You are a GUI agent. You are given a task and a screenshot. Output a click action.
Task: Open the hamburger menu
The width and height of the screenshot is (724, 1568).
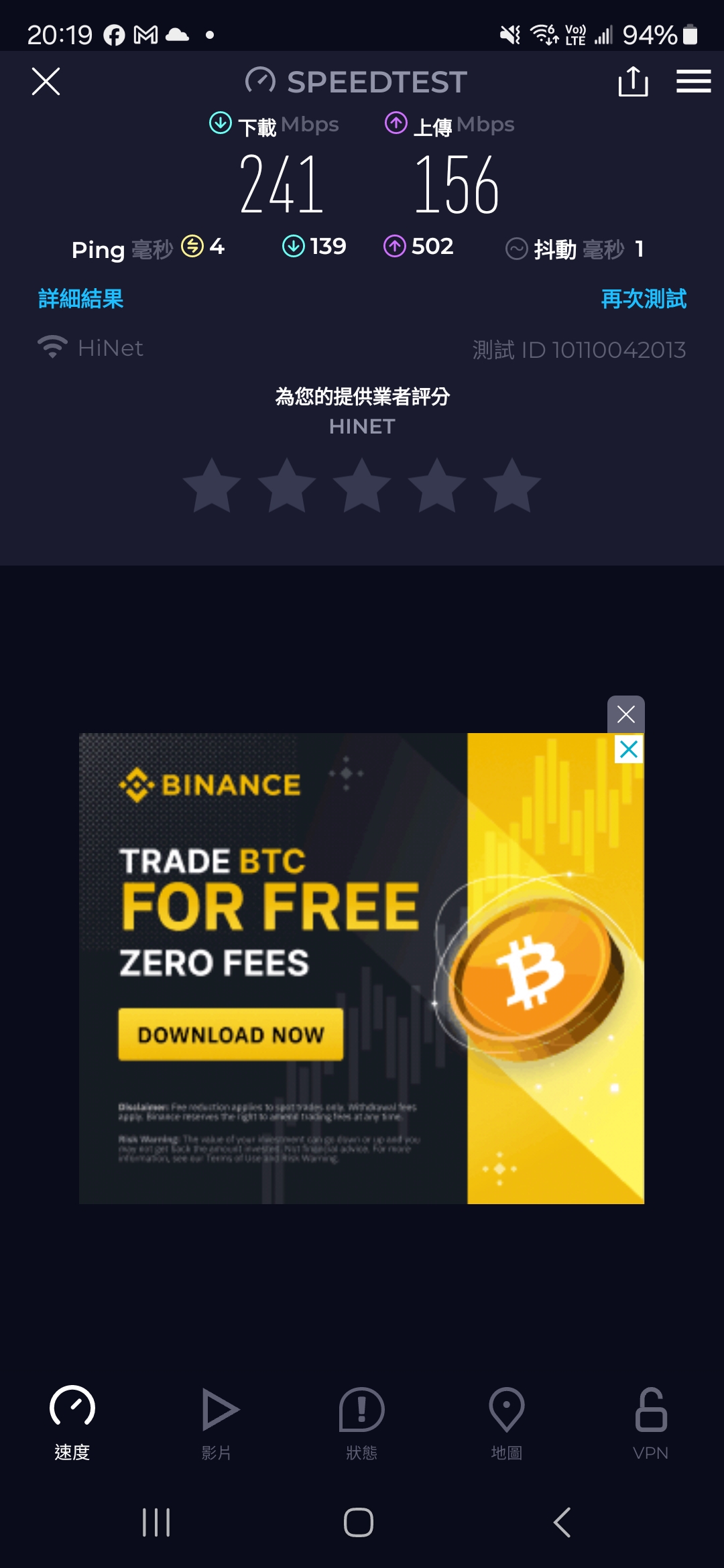pyautogui.click(x=693, y=82)
